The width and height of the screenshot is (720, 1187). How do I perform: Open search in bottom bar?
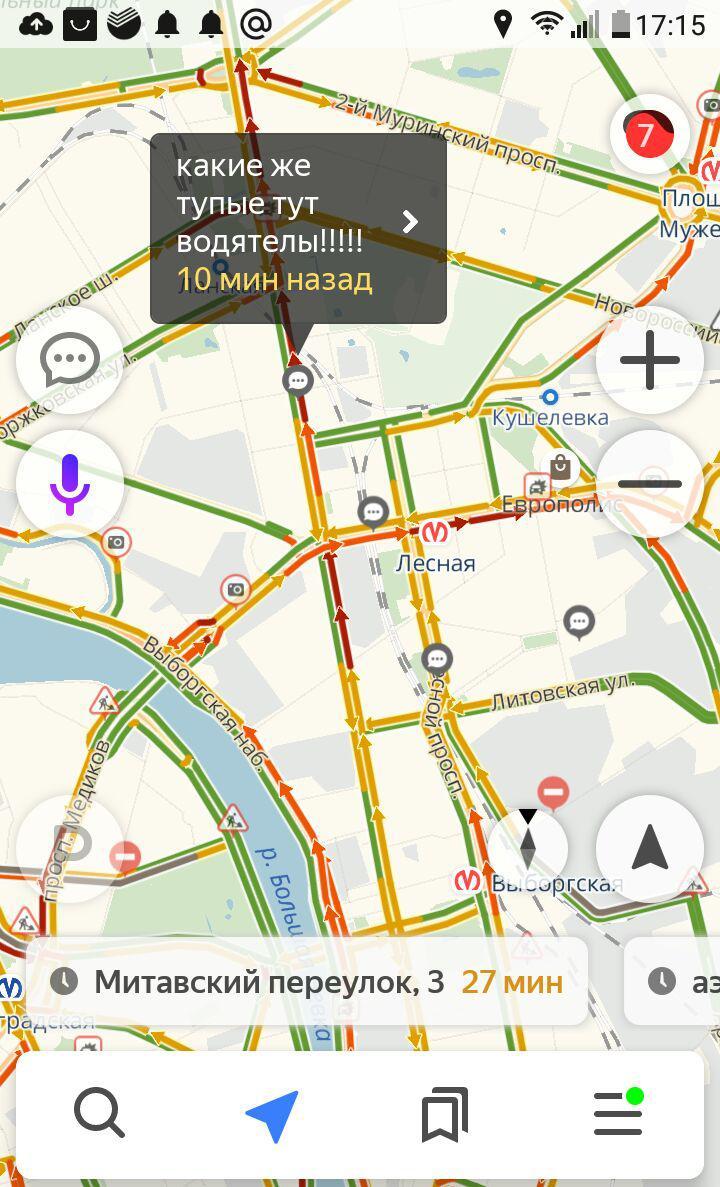pyautogui.click(x=99, y=1113)
